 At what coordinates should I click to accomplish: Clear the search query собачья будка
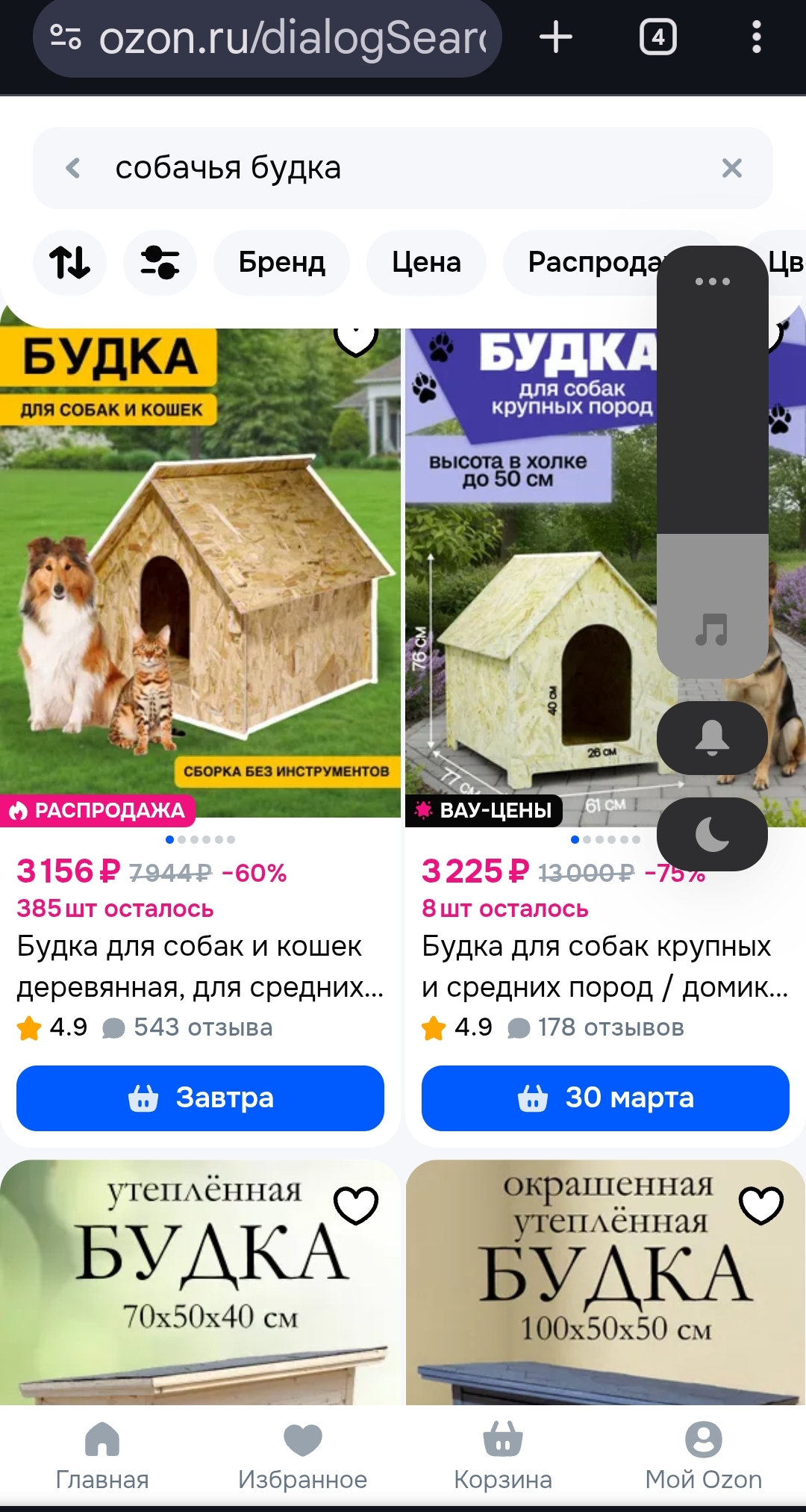[731, 168]
